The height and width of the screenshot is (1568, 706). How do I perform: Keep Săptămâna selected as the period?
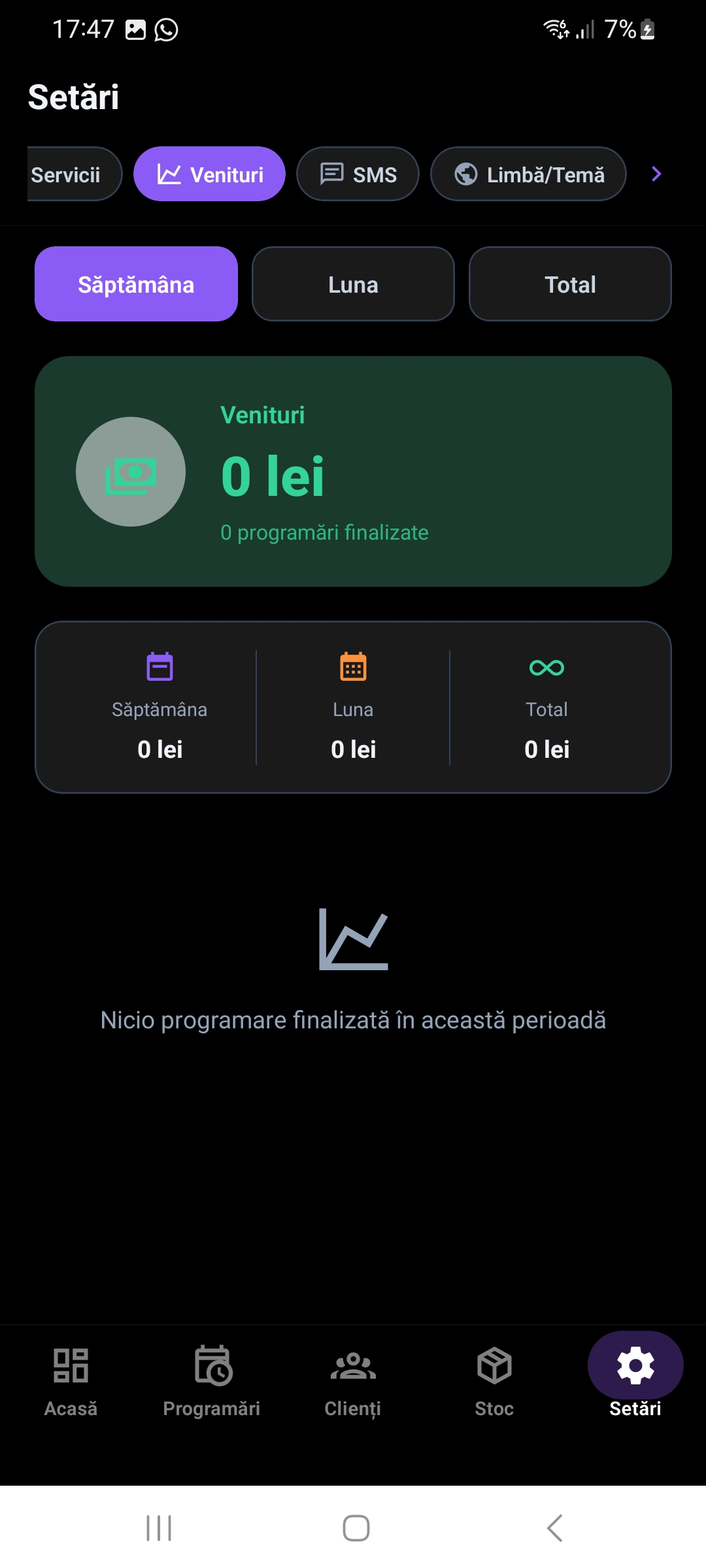point(137,284)
